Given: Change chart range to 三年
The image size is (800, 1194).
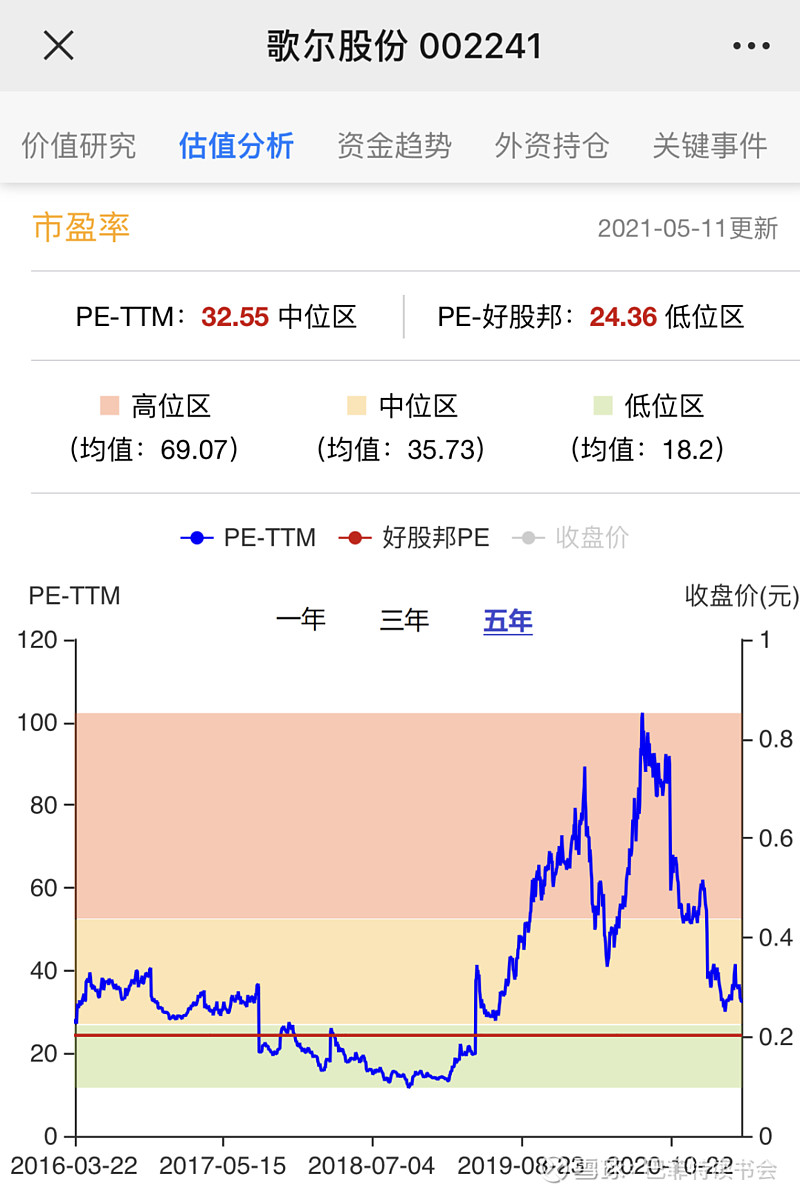Looking at the screenshot, I should click(x=404, y=620).
